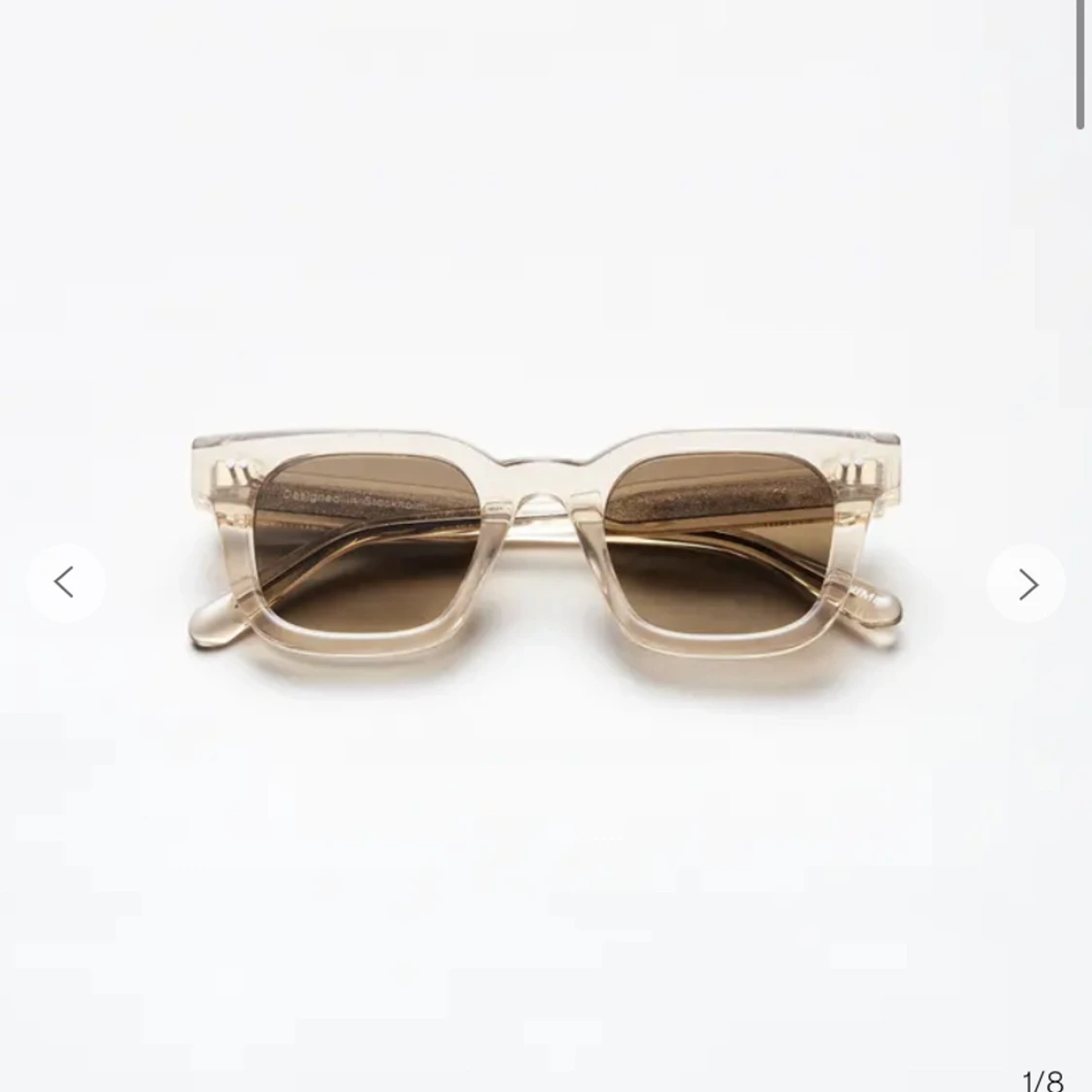Go to the previous product image

click(65, 582)
